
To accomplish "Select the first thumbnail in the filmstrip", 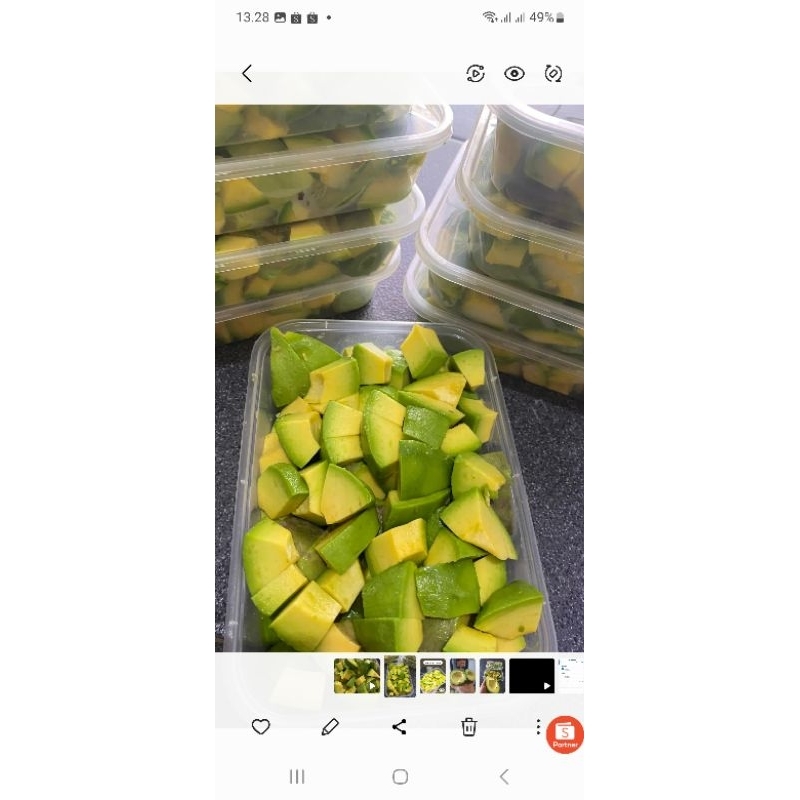I will pyautogui.click(x=357, y=676).
